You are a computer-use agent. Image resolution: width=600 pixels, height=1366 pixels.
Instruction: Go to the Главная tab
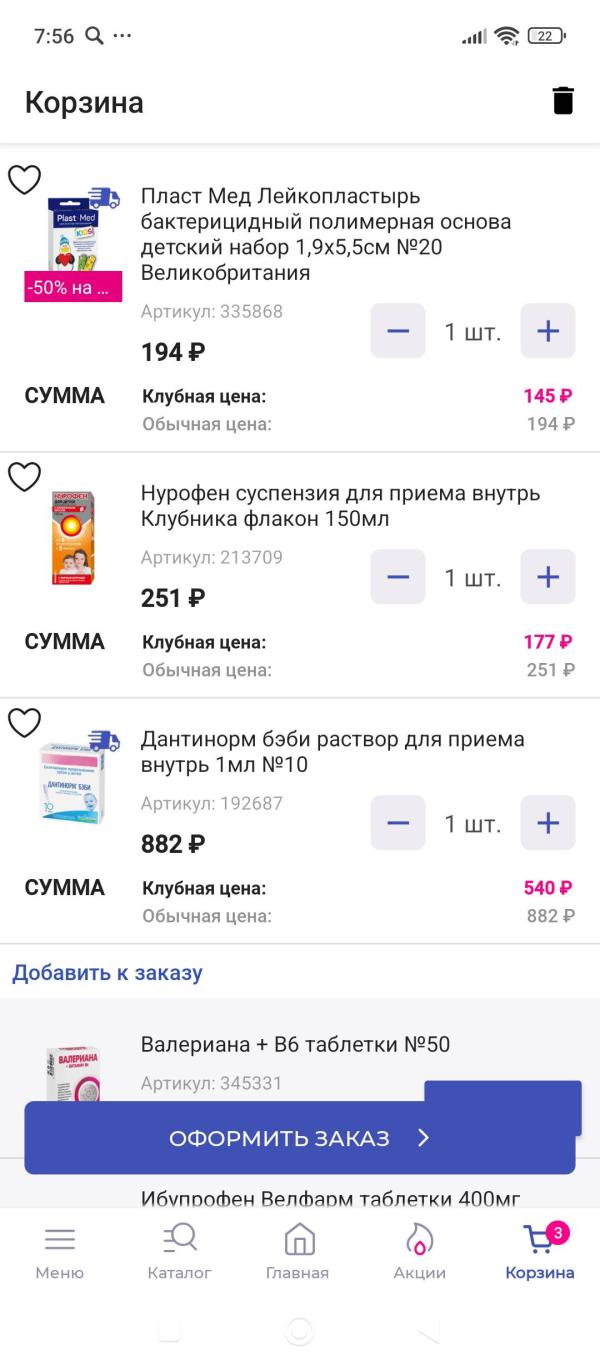[x=298, y=1252]
